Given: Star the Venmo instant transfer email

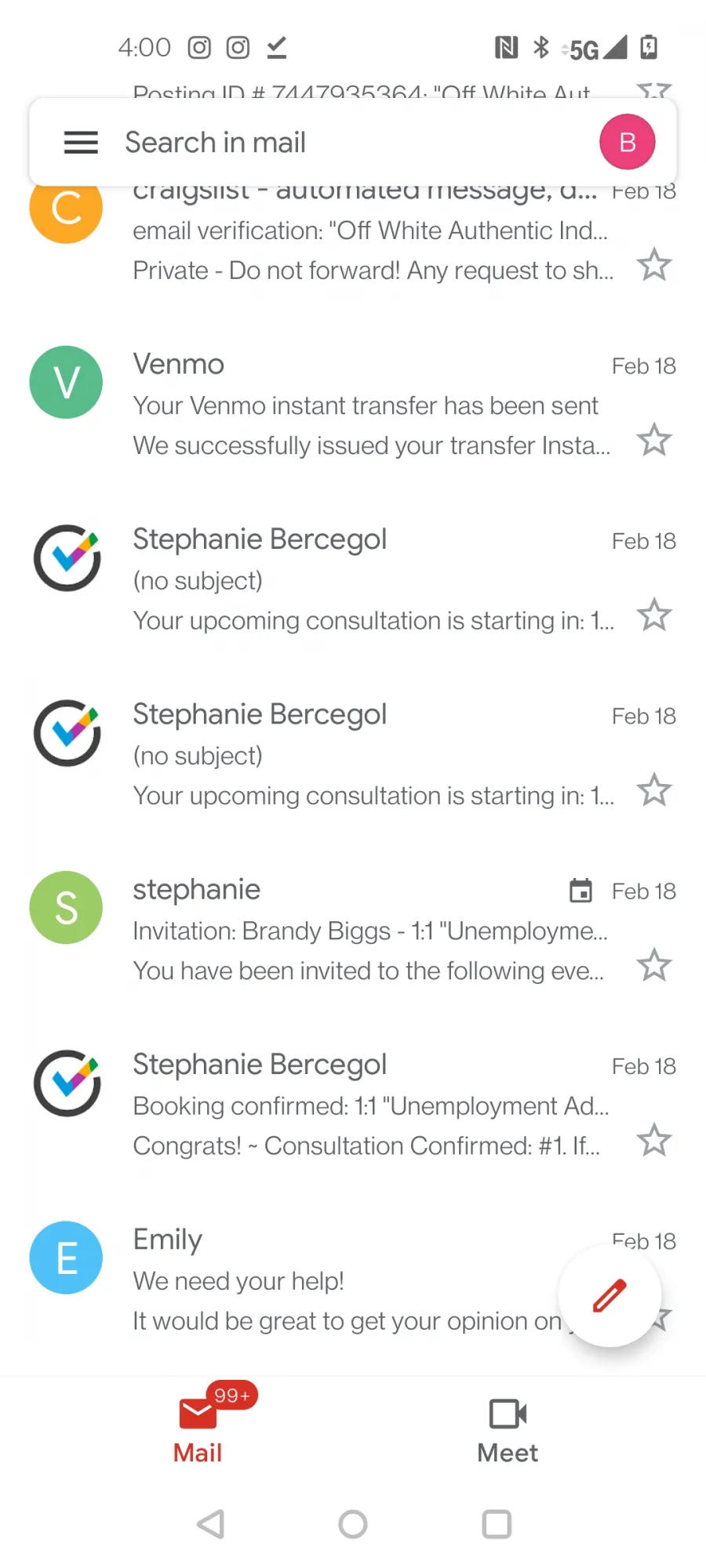Looking at the screenshot, I should (x=653, y=440).
